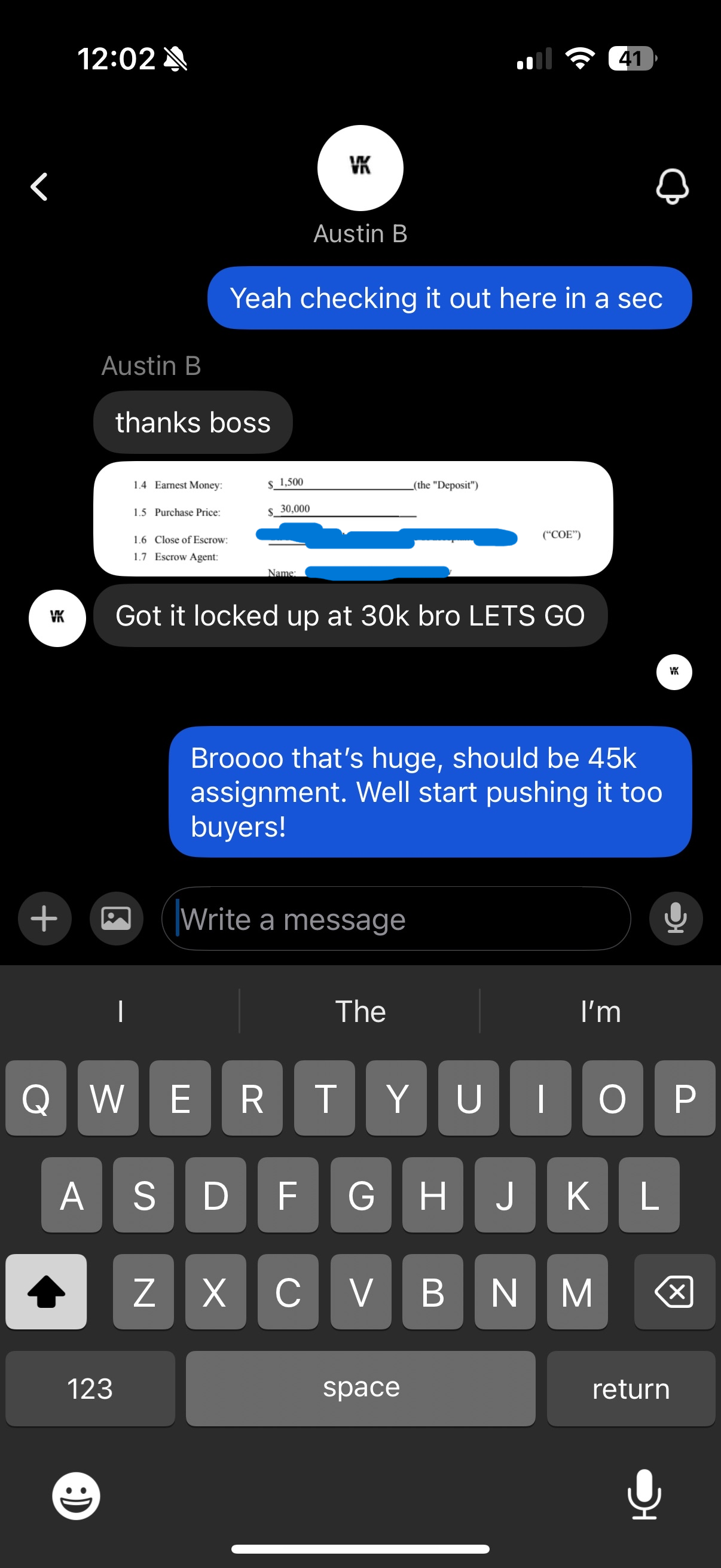721x1568 pixels.
Task: Hit the return key on the keyboard
Action: [630, 1389]
